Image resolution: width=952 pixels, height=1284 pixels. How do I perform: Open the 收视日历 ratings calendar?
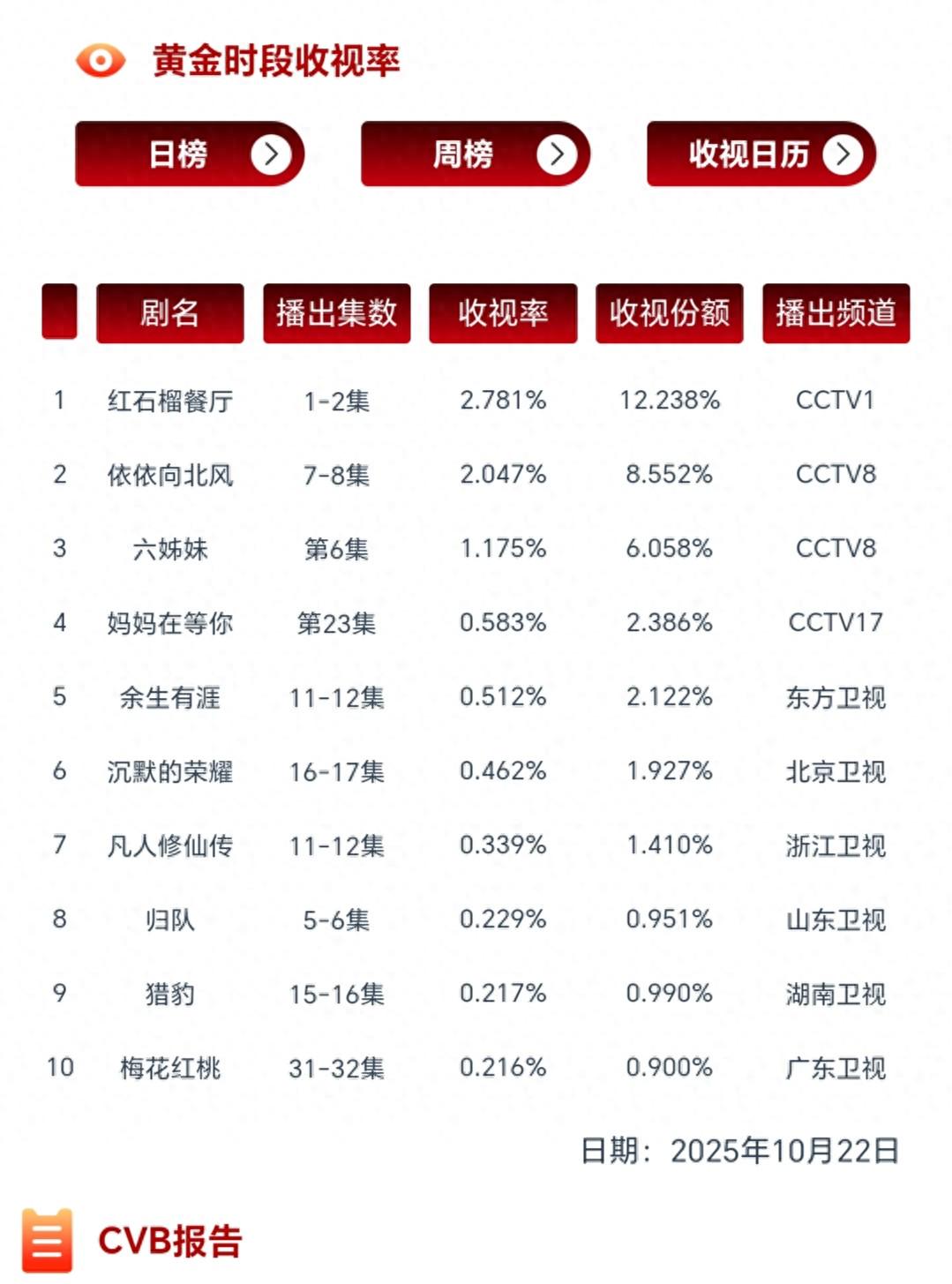tap(761, 154)
